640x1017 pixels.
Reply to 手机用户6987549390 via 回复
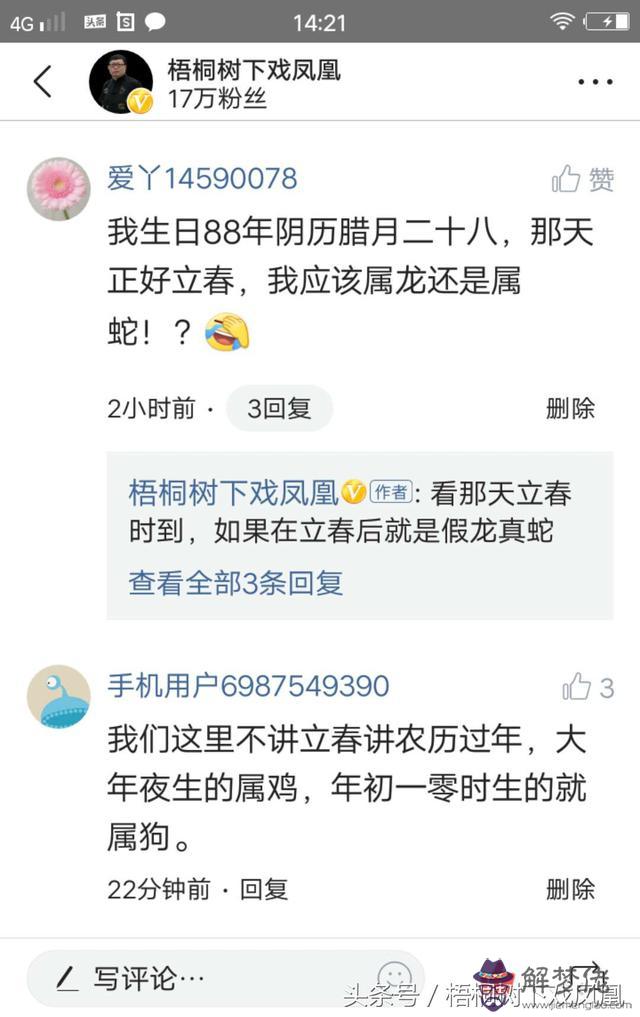264,888
